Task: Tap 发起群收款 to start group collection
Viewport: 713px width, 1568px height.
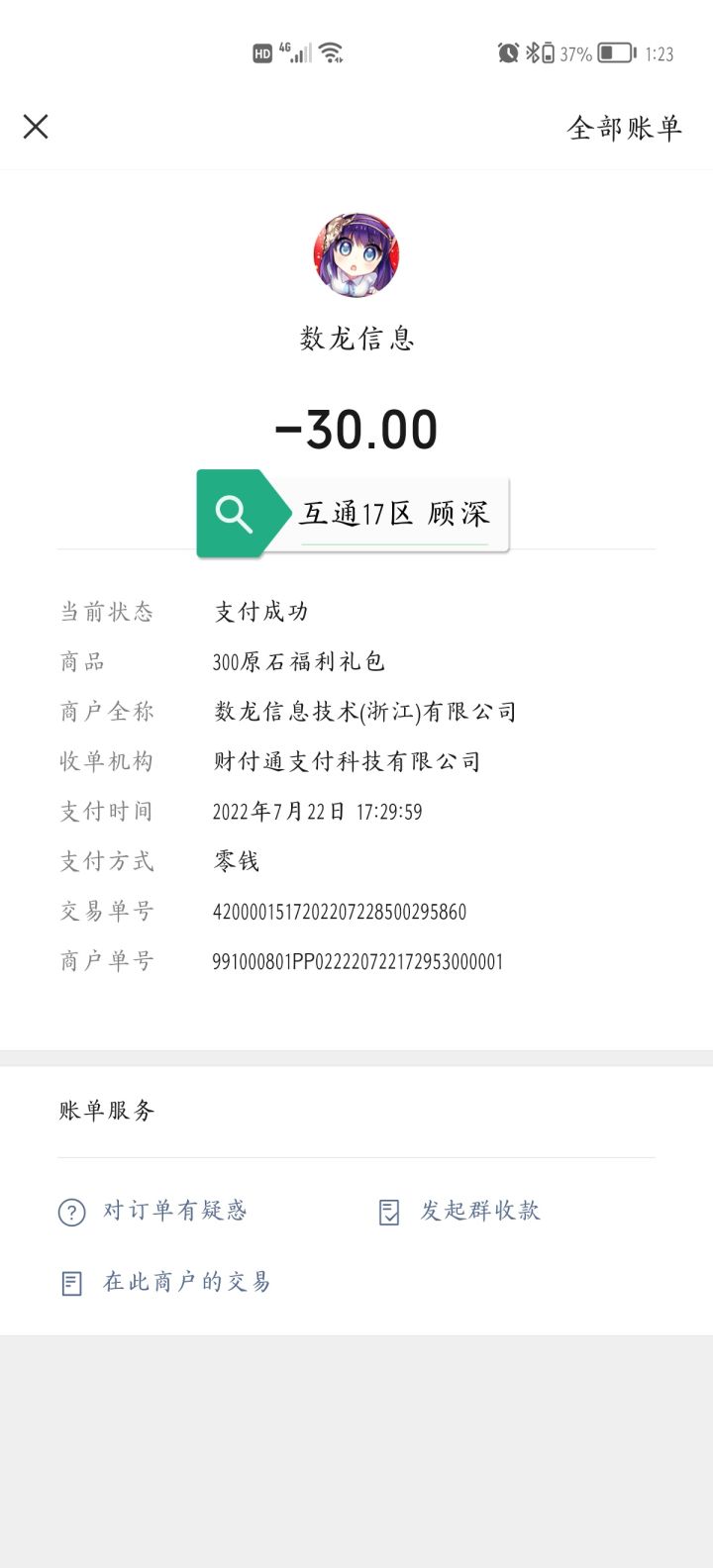Action: point(480,1210)
